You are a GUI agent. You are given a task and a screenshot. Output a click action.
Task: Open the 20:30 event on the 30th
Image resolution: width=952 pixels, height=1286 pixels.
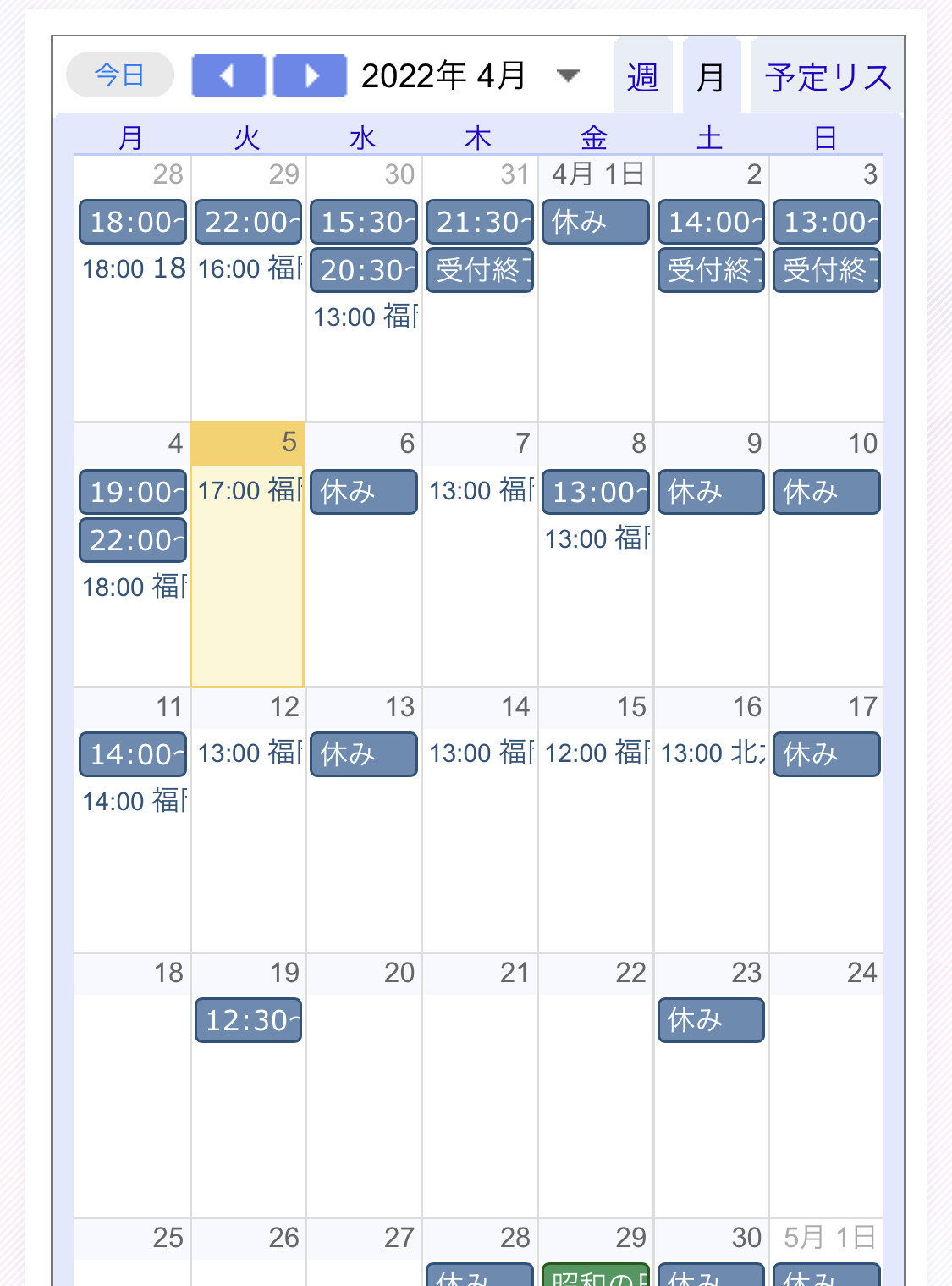click(x=364, y=270)
